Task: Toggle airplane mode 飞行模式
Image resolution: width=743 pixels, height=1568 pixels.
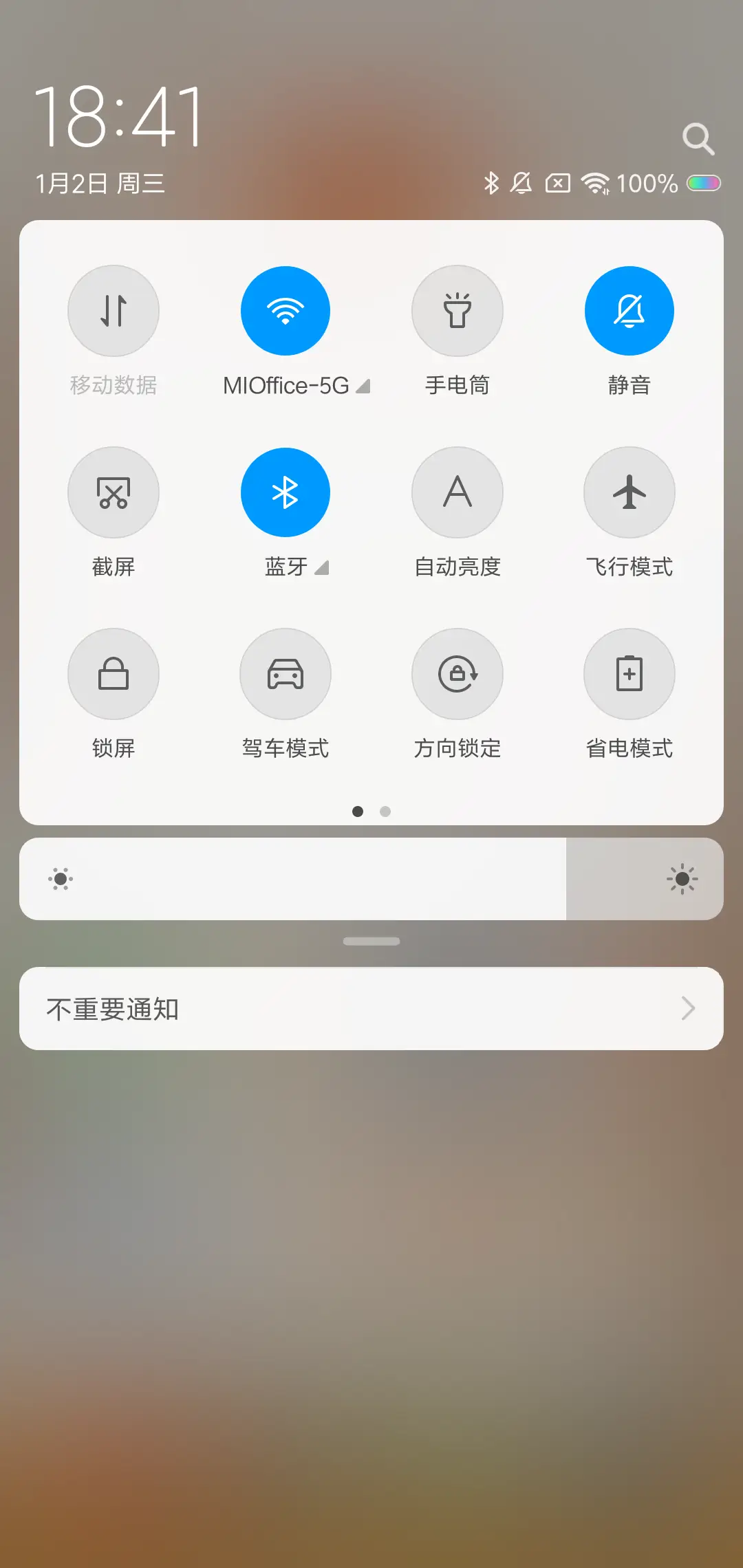Action: click(x=629, y=492)
